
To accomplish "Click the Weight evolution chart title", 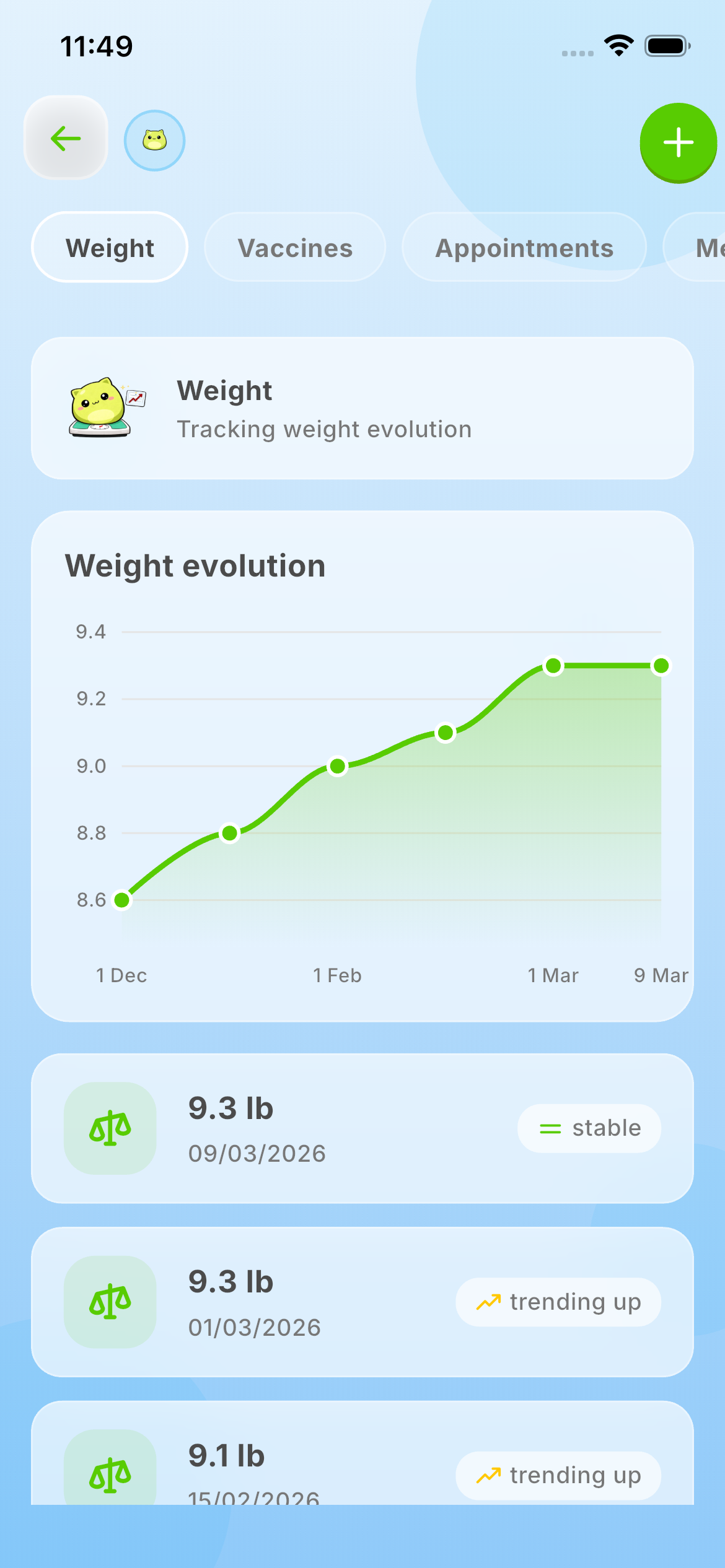I will [x=195, y=565].
